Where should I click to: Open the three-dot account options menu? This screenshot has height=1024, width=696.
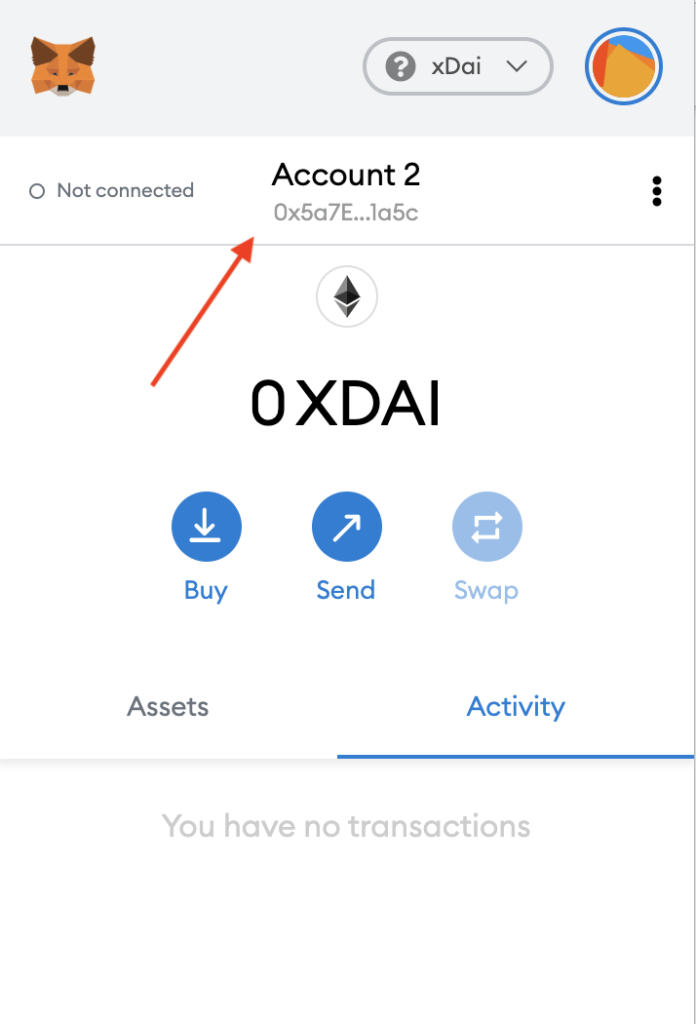point(656,191)
